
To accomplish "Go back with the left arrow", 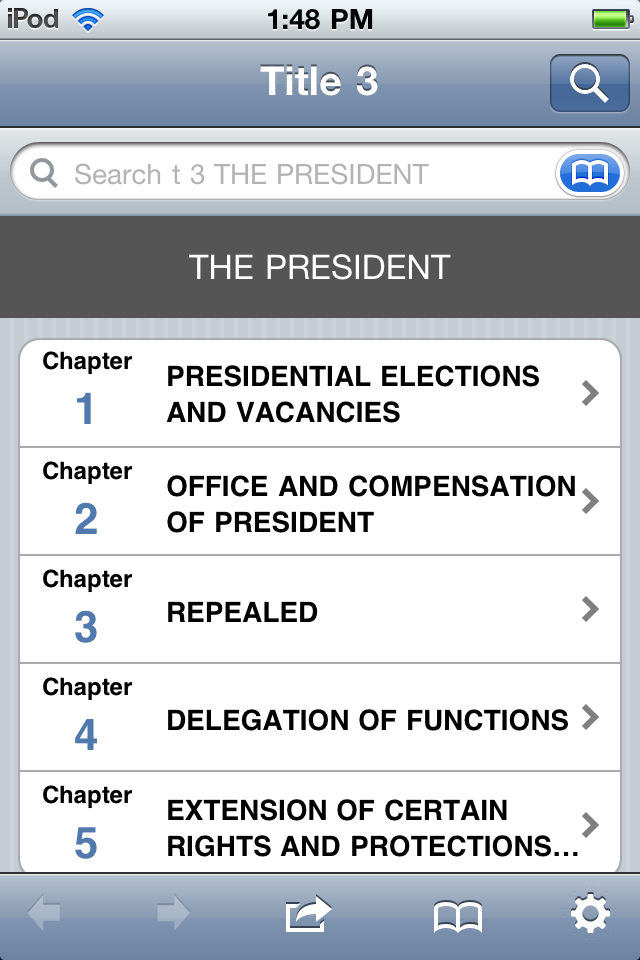I will click(46, 914).
